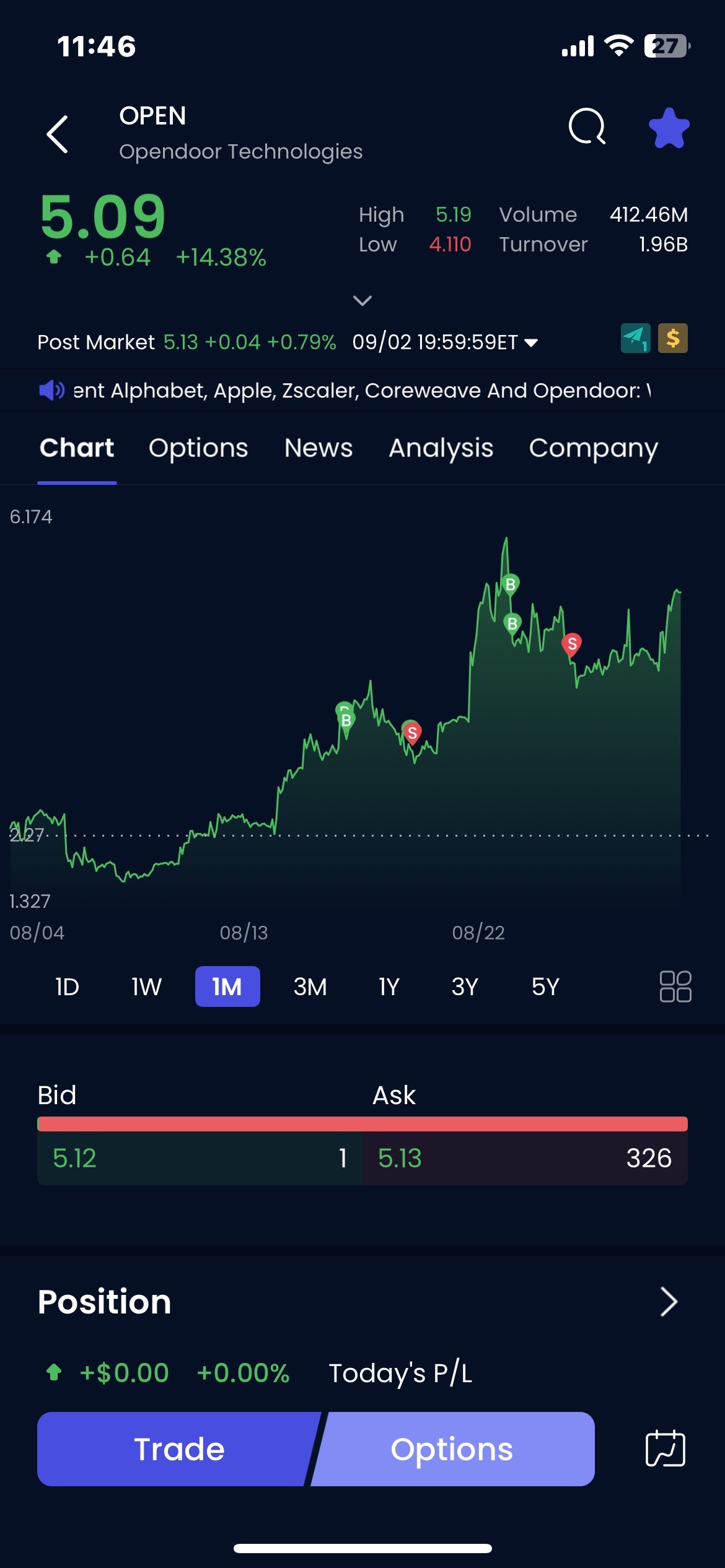Open the scrolling news headline
725x1568 pixels.
(x=362, y=391)
